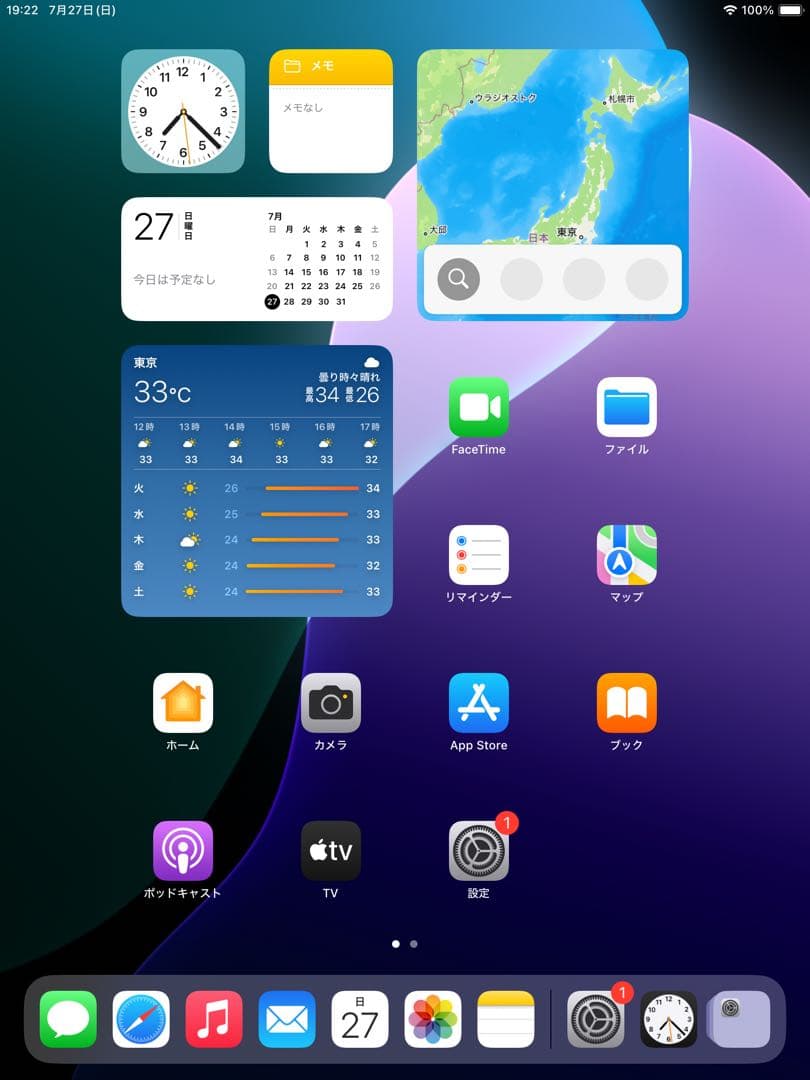
Task: Open Photos from the dock
Action: tap(433, 1019)
